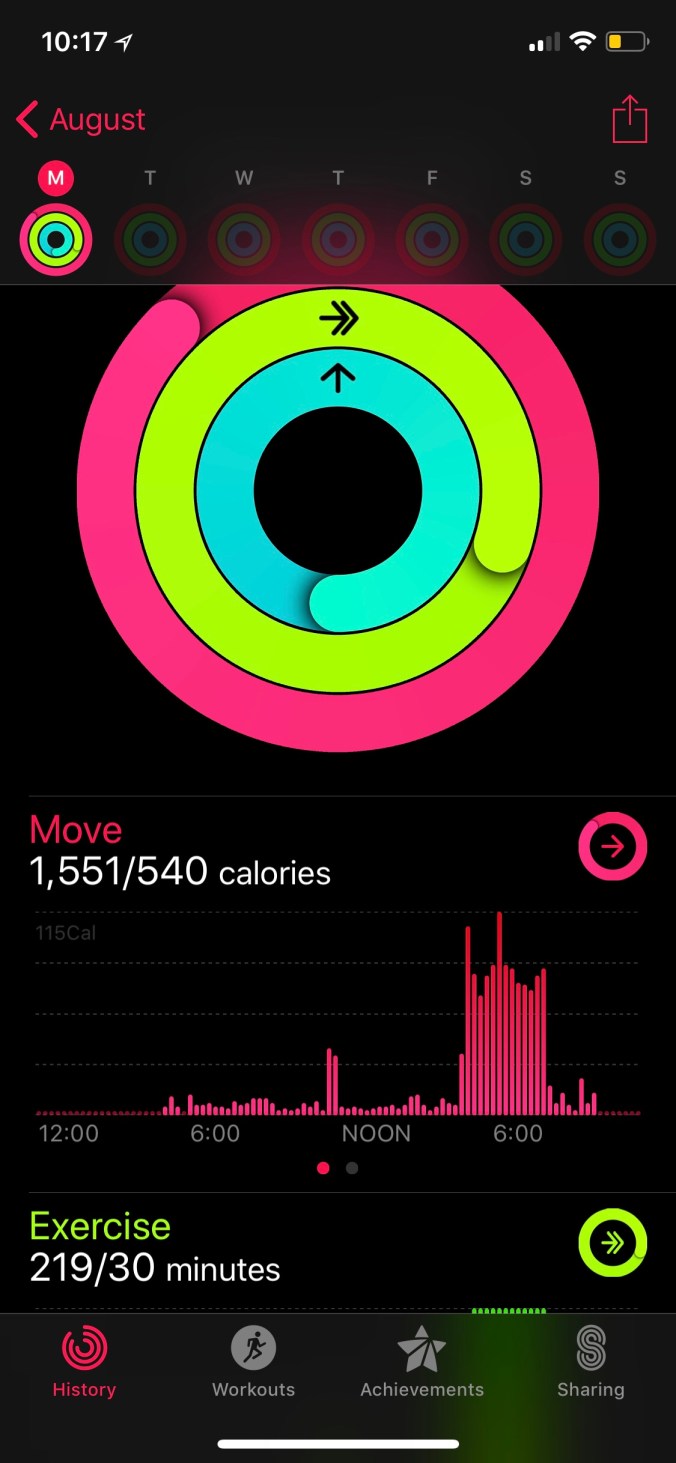This screenshot has width=676, height=1463.
Task: Go back to August calendar
Action: click(x=80, y=120)
